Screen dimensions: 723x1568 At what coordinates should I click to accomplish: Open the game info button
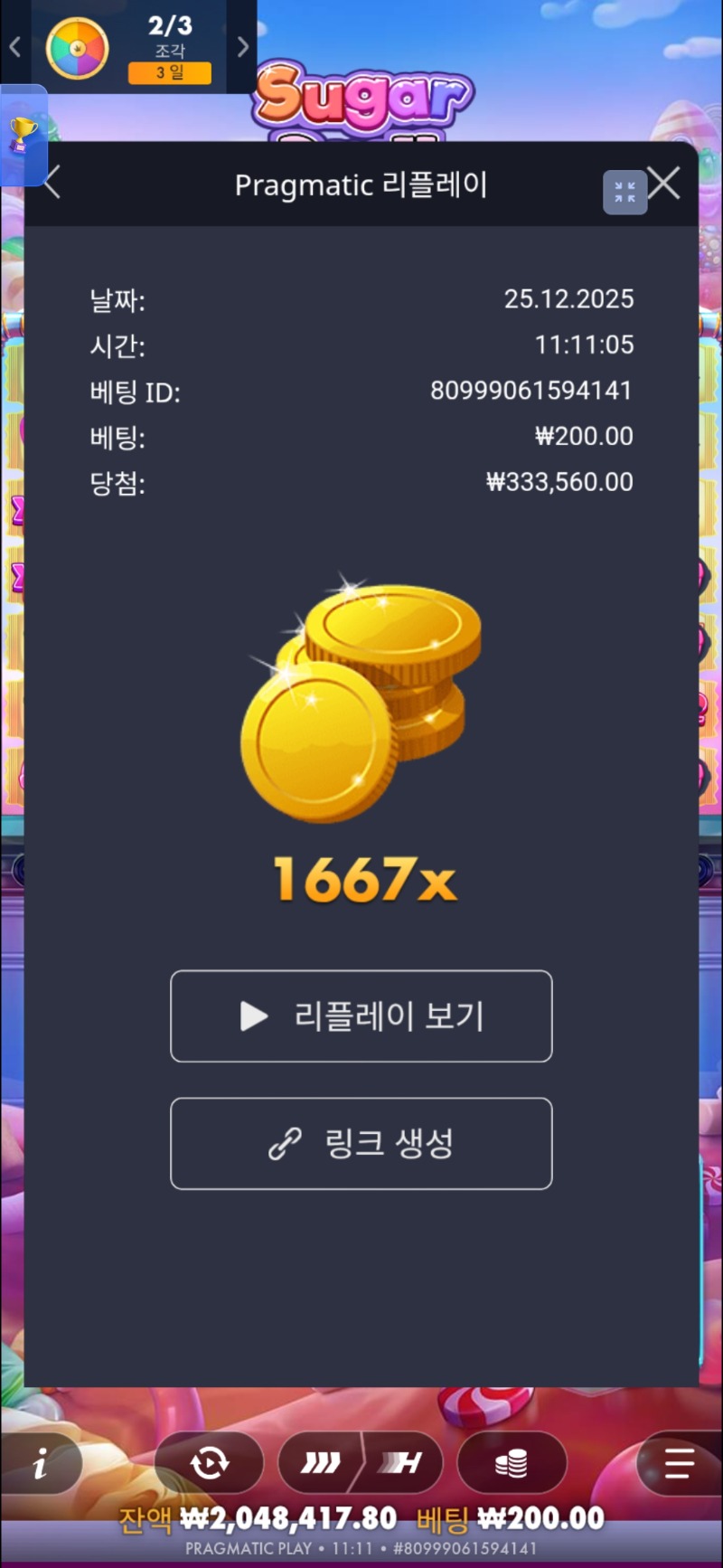tap(41, 1463)
